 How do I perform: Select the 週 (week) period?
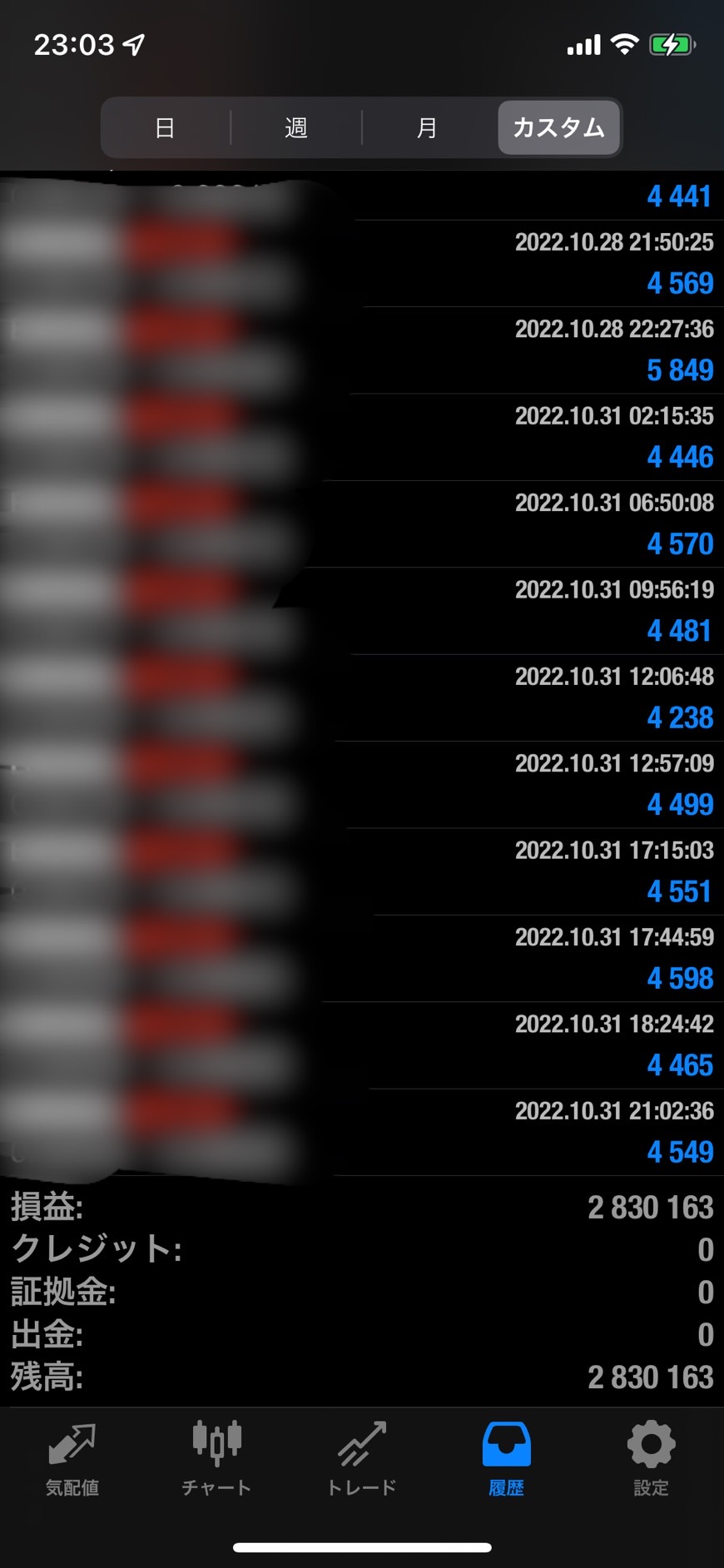click(296, 128)
